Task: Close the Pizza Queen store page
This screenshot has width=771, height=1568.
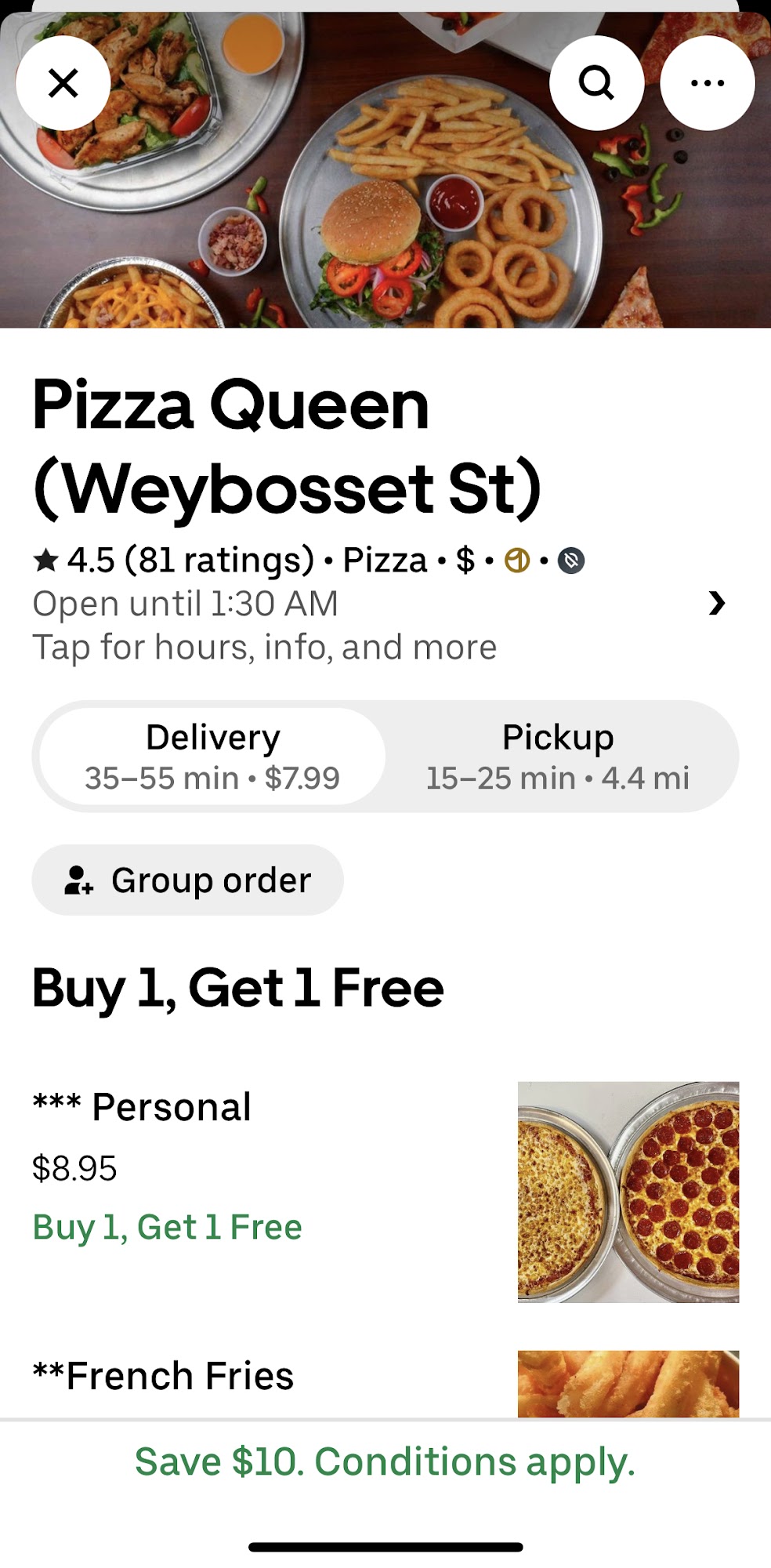Action: 63,82
